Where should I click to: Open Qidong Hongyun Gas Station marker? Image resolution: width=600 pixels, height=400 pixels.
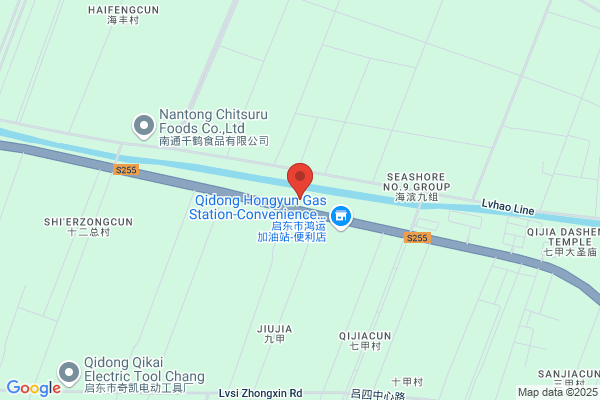[341, 217]
